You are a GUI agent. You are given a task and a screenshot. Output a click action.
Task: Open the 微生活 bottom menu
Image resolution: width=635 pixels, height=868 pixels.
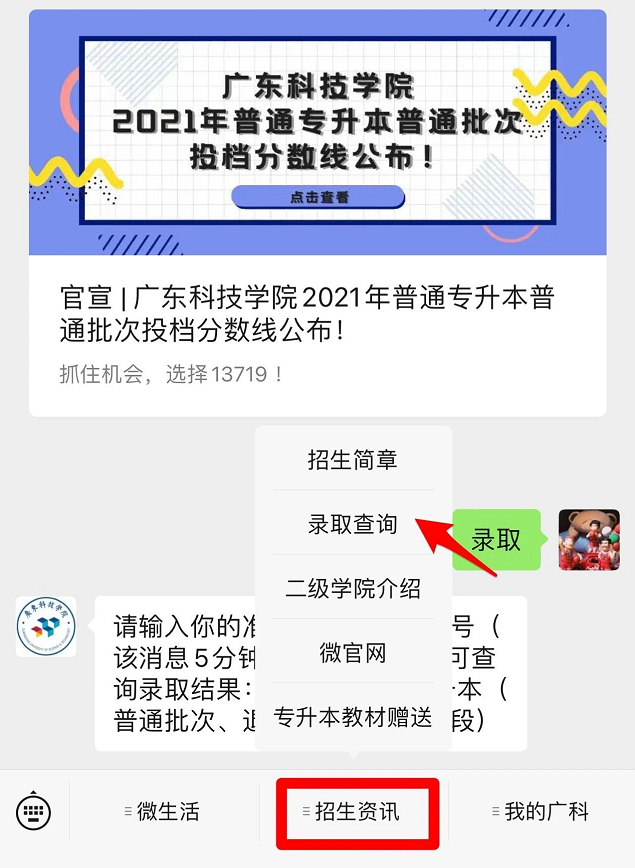point(161,811)
